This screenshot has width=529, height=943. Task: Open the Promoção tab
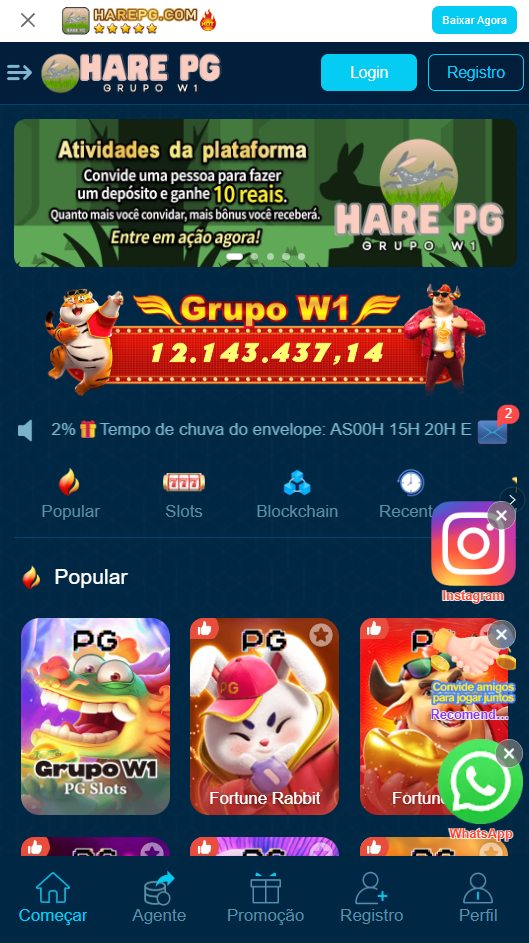[x=265, y=898]
